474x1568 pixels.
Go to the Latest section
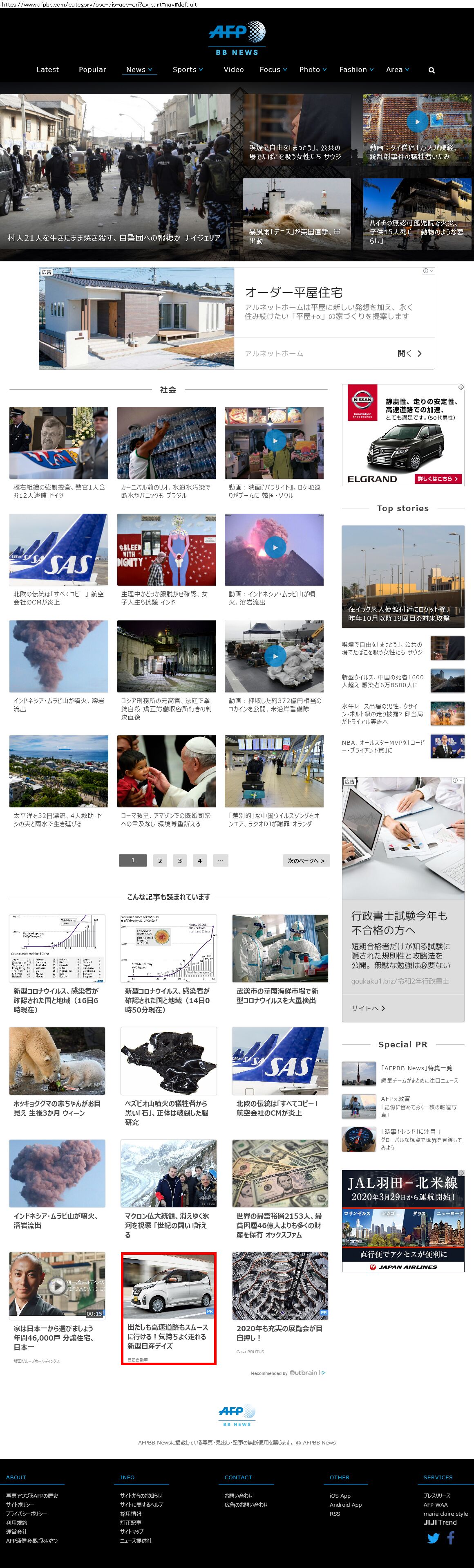click(x=47, y=70)
